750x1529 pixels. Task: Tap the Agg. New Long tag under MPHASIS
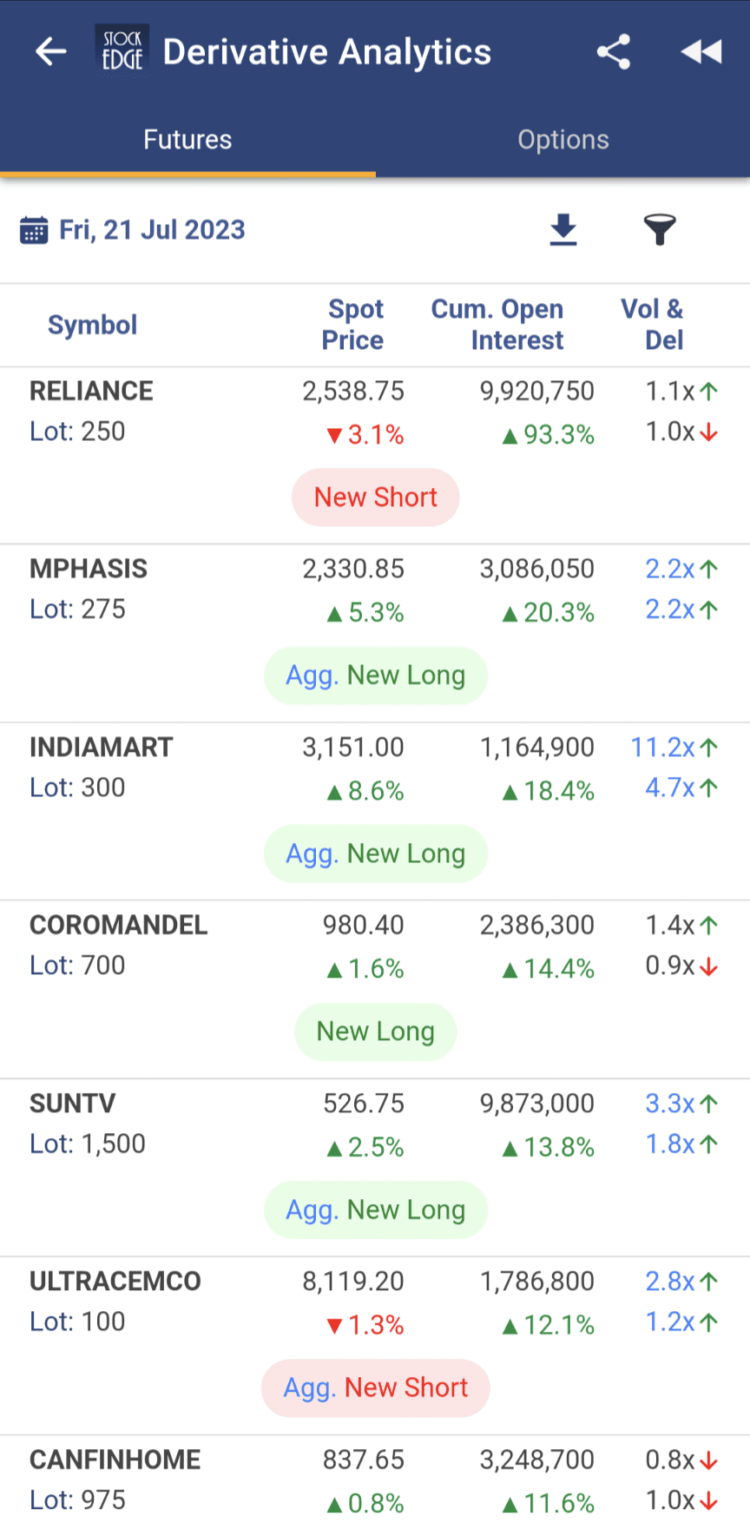pyautogui.click(x=375, y=675)
